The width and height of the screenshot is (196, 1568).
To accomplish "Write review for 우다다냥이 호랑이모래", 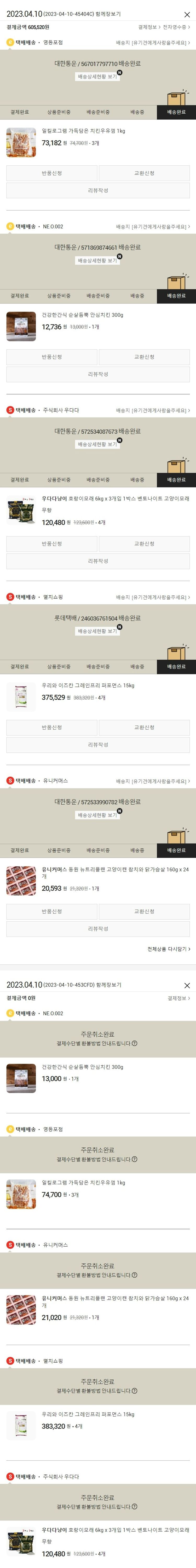I will pos(98,561).
